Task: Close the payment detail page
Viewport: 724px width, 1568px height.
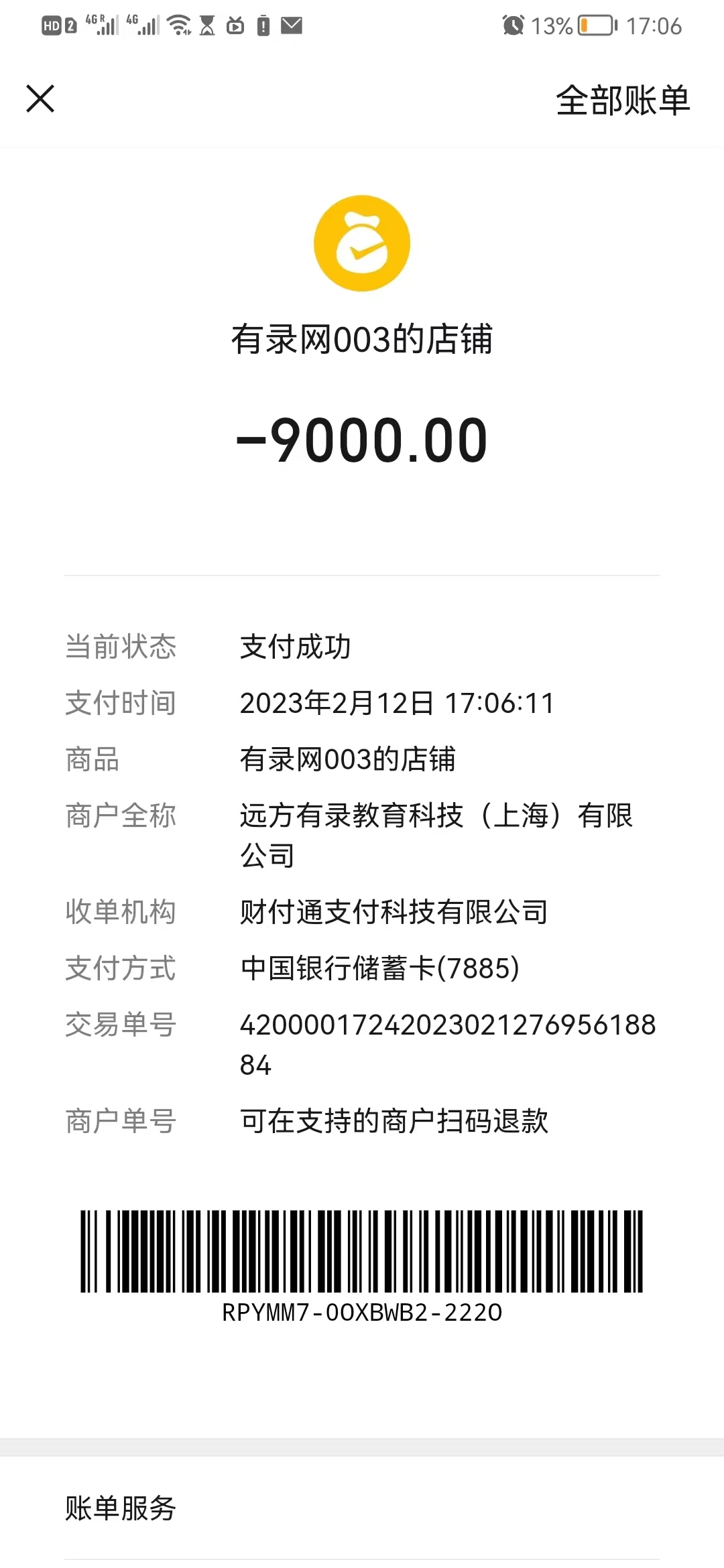Action: [x=40, y=99]
